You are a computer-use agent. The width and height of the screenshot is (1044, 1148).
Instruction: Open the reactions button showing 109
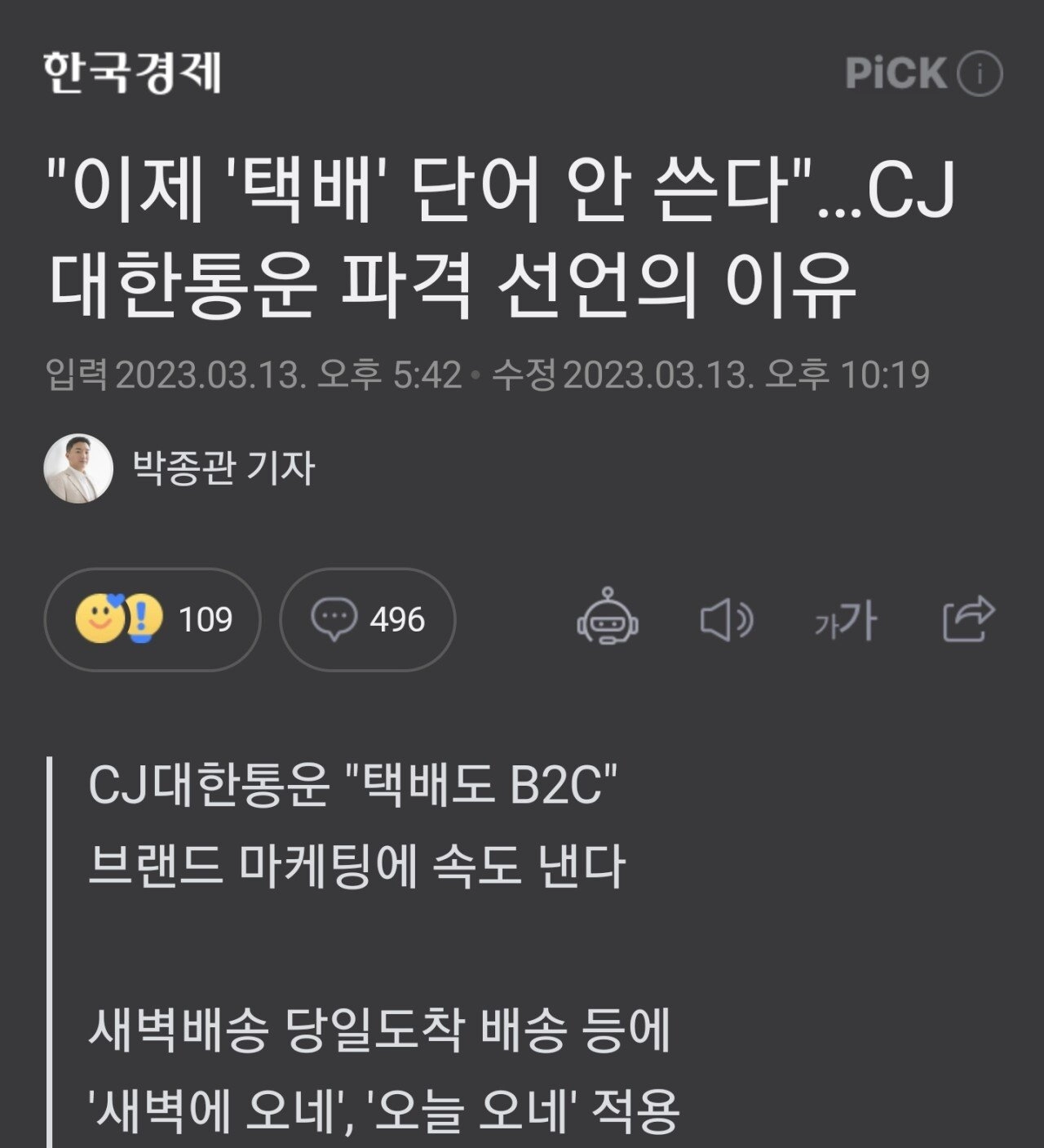(153, 619)
